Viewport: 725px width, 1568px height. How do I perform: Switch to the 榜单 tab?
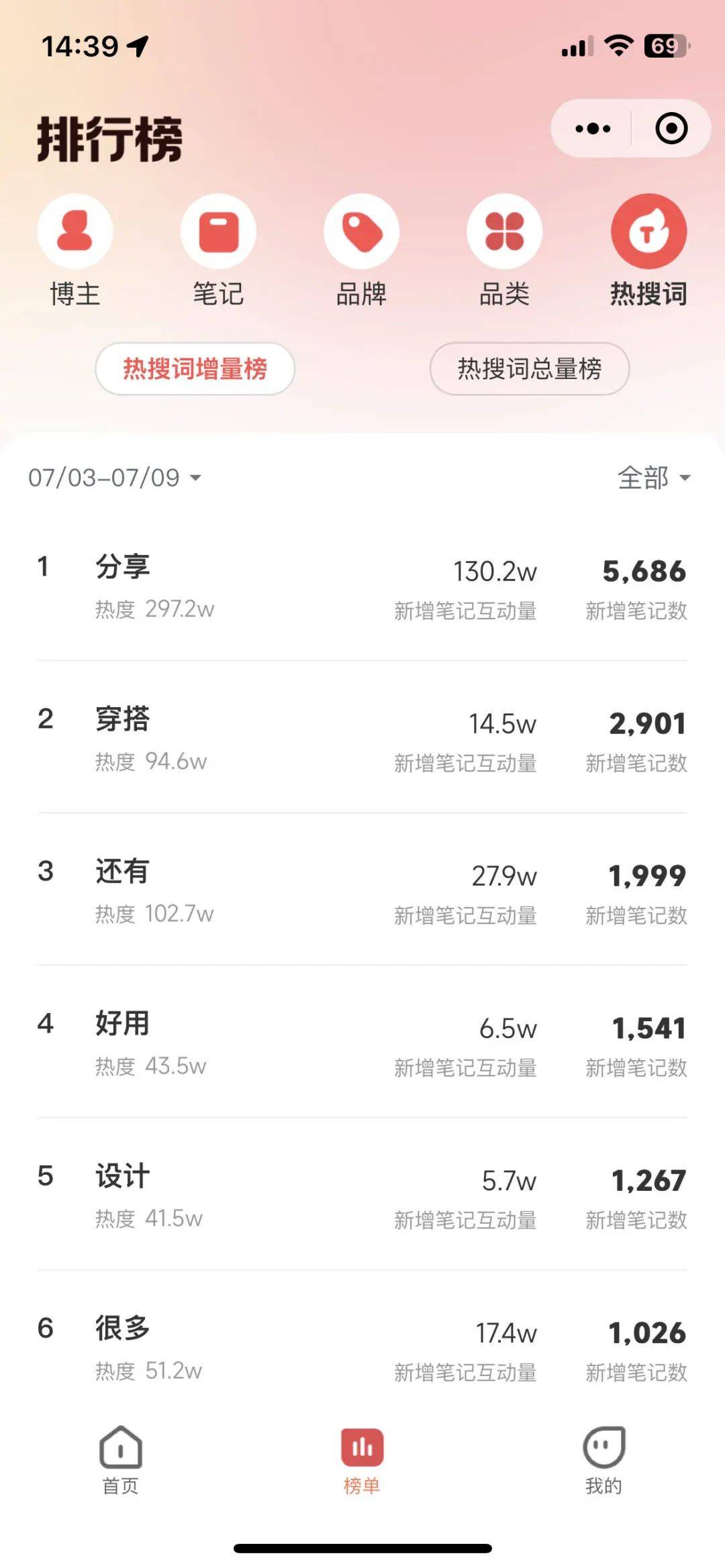pyautogui.click(x=362, y=1456)
